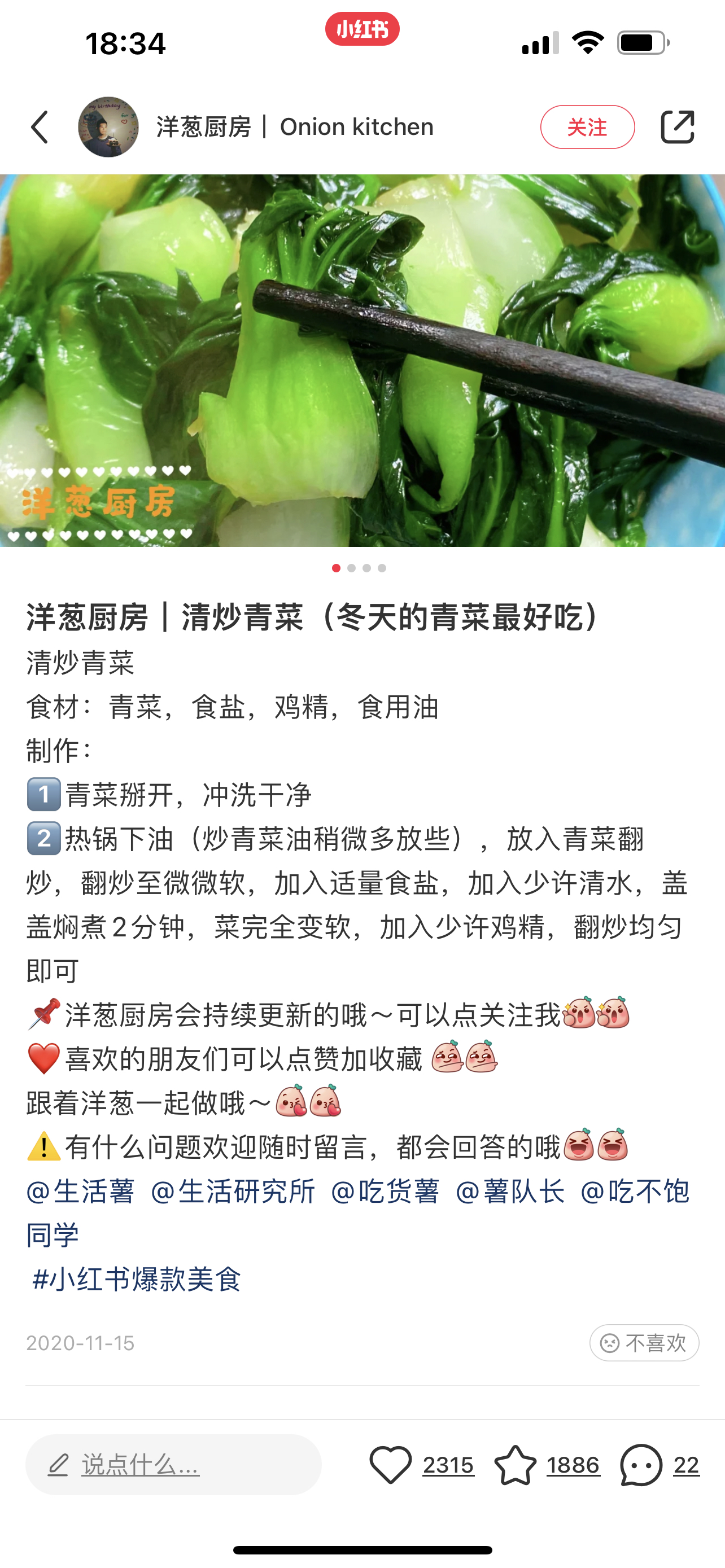Save the post with star icon
The image size is (725, 1568).
[516, 1465]
